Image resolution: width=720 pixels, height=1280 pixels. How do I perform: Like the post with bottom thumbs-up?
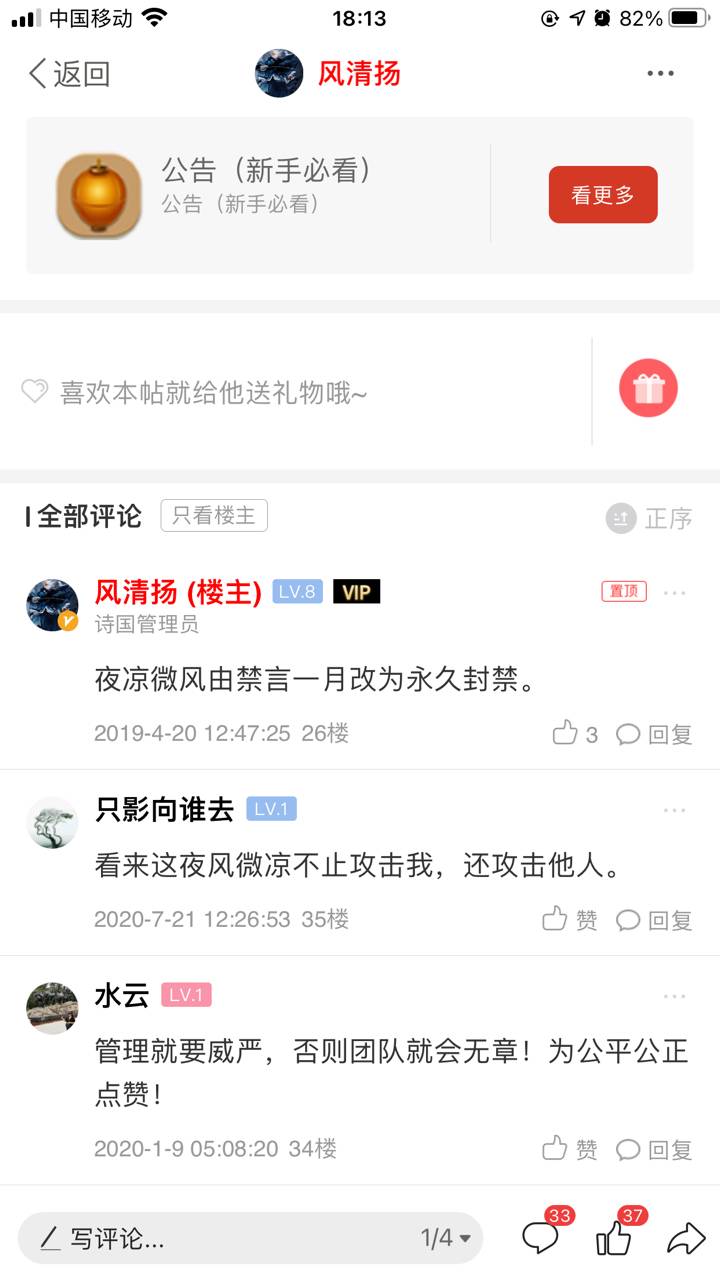(614, 1240)
